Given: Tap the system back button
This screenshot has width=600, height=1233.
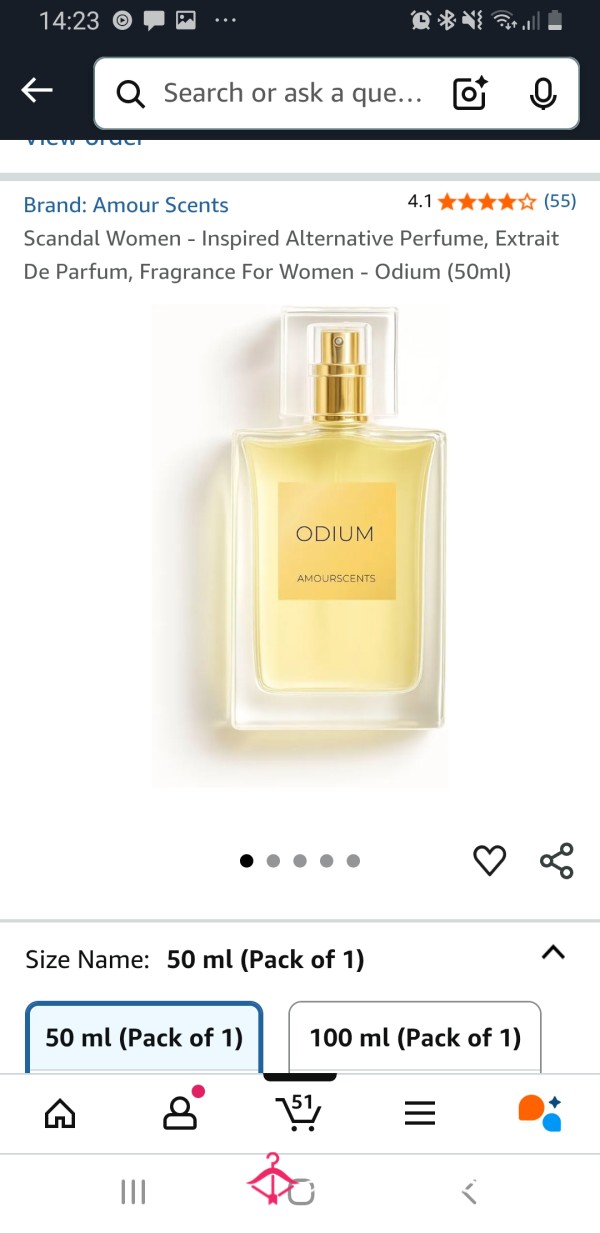Looking at the screenshot, I should (468, 1192).
